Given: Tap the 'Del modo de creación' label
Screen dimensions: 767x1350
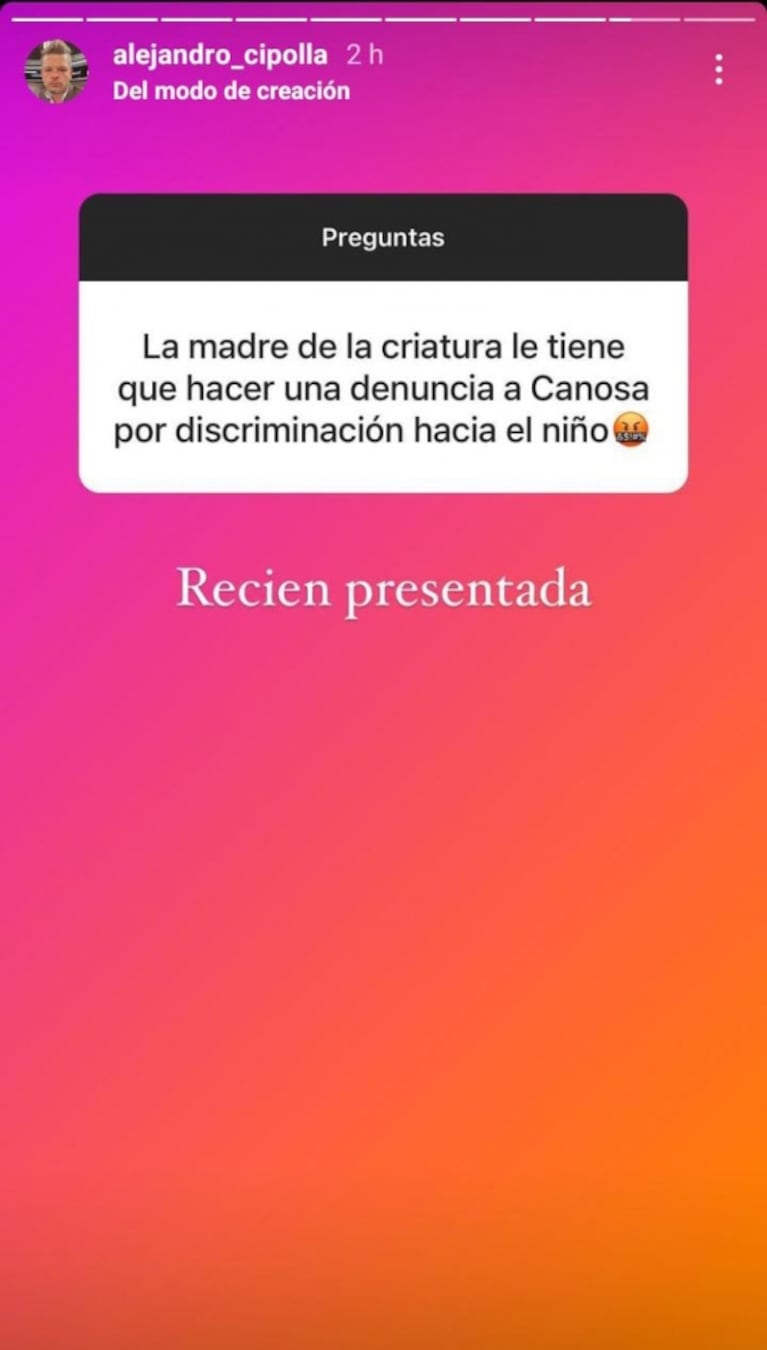Looking at the screenshot, I should click(231, 91).
